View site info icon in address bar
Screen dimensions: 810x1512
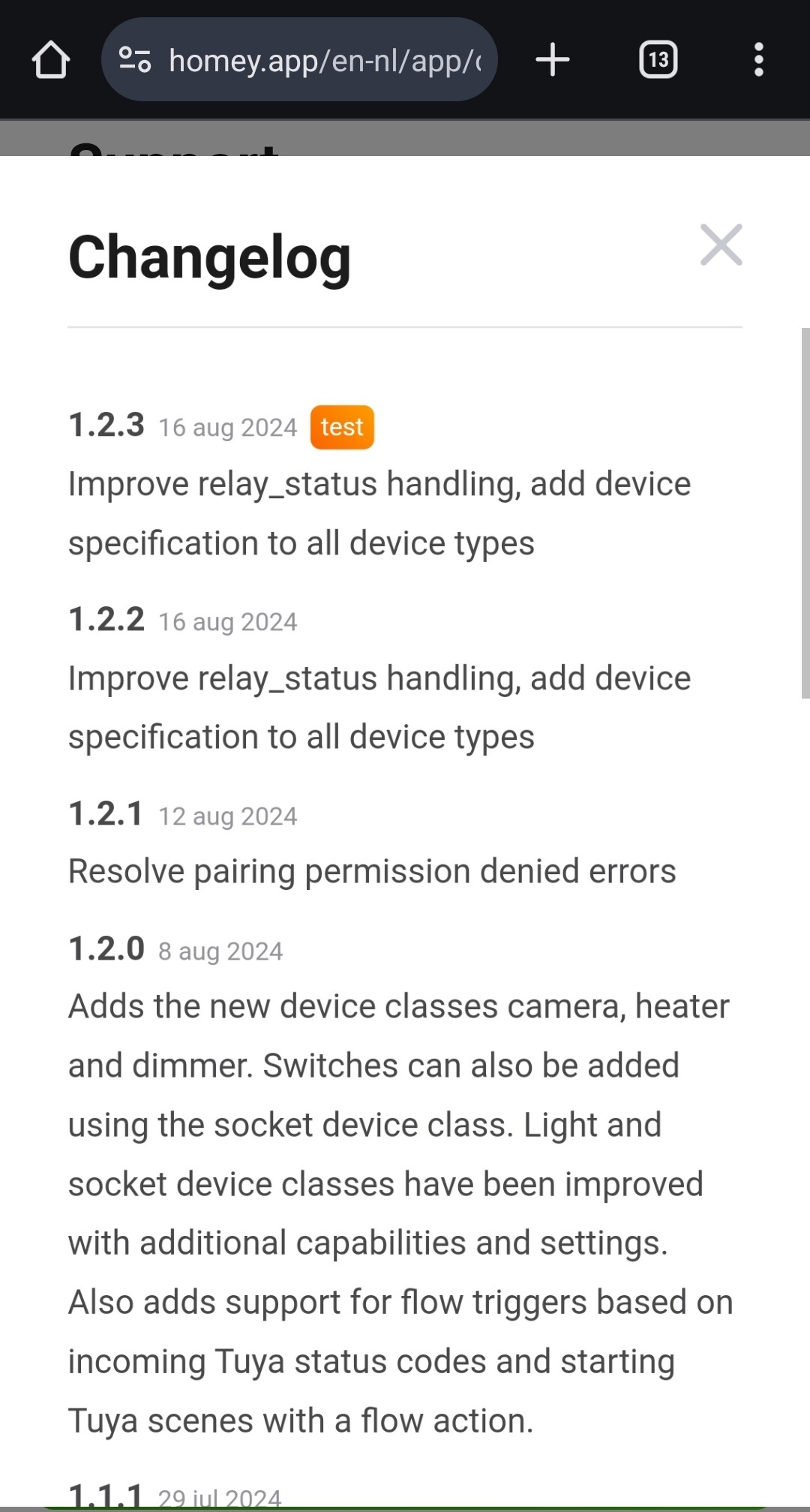click(x=135, y=60)
